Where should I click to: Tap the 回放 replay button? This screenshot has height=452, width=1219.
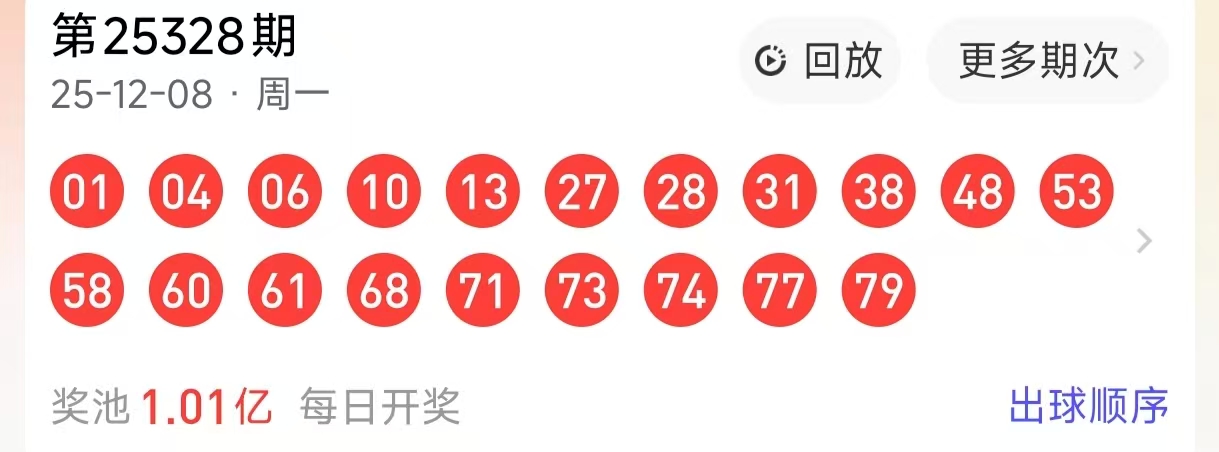point(819,61)
